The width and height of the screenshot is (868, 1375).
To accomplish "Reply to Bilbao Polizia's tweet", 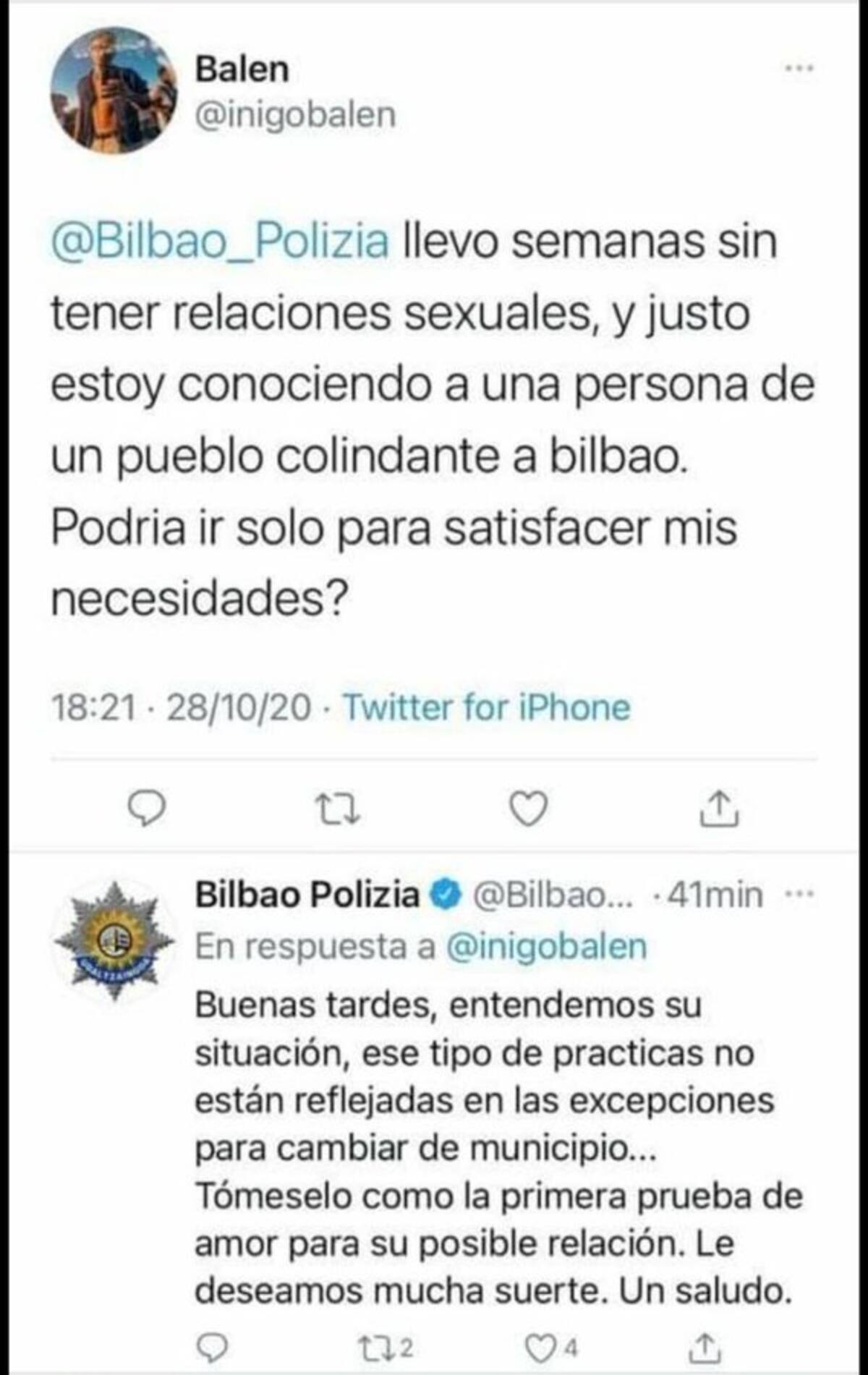I will [212, 1347].
